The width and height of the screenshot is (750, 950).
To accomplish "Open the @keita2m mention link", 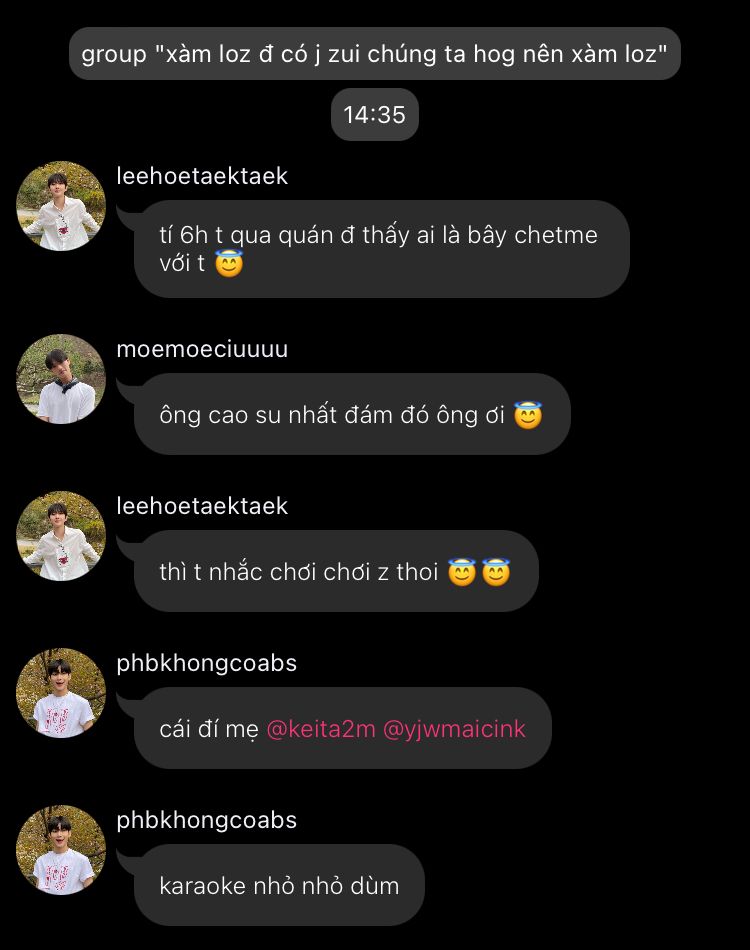I will pos(321,729).
